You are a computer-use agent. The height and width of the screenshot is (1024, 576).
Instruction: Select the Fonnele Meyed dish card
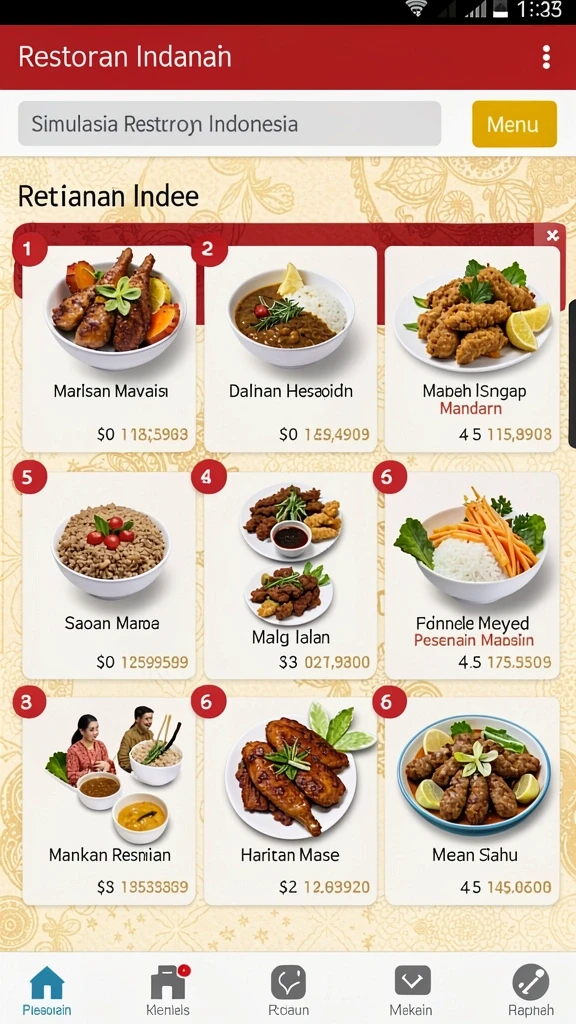click(472, 575)
